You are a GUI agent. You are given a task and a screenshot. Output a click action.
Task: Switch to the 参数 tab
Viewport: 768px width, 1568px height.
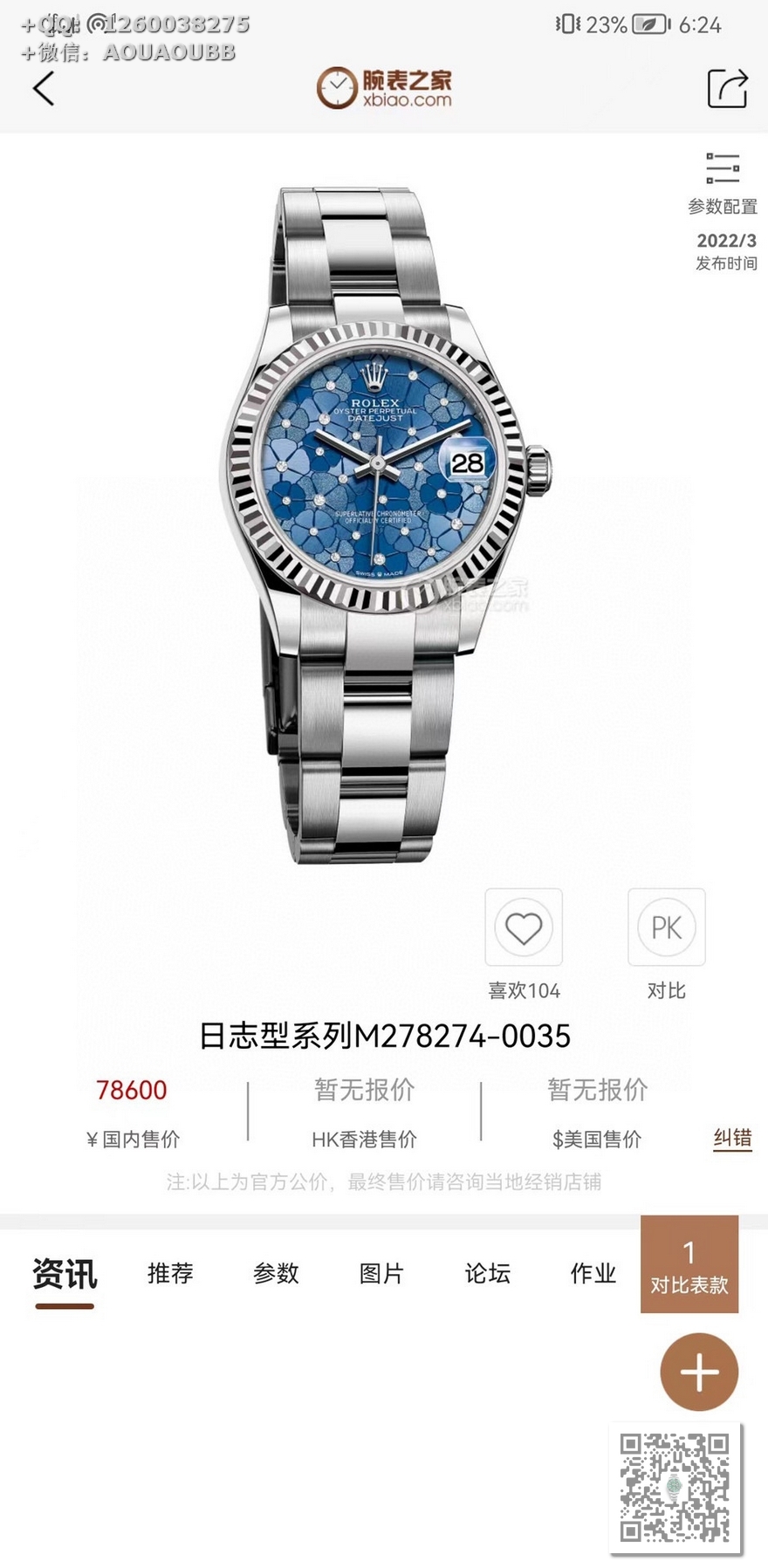(276, 1273)
